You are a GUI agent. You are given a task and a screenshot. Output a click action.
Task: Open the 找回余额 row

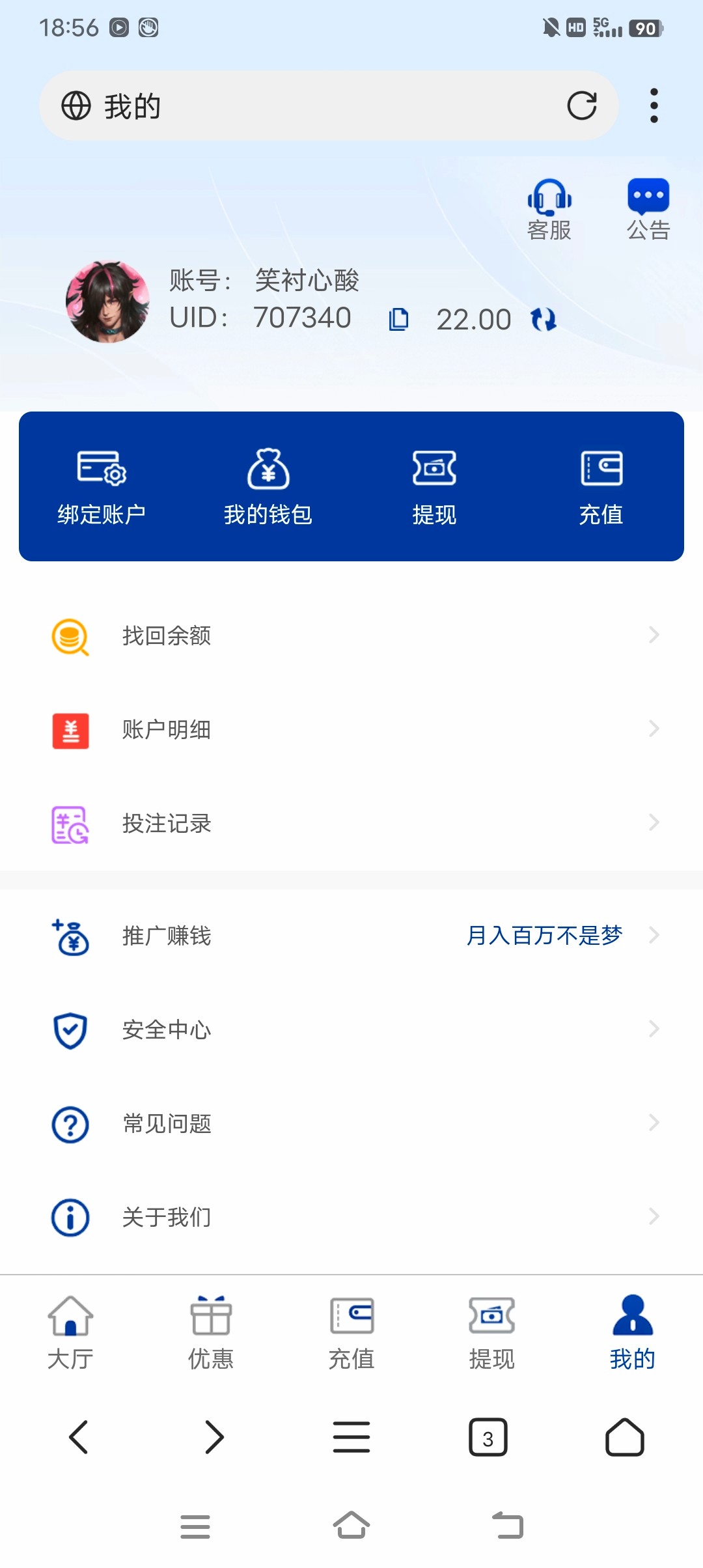coord(351,636)
